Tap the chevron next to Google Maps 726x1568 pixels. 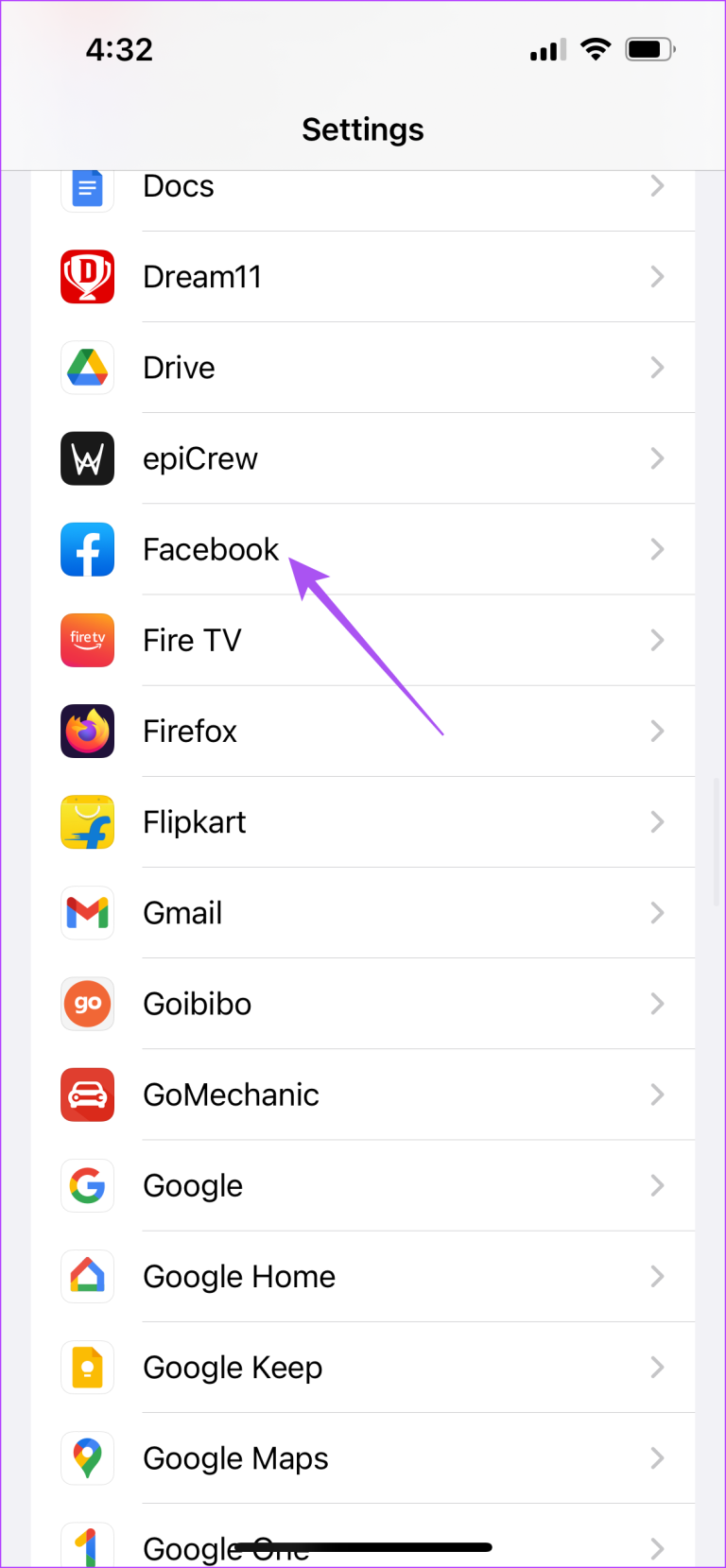pyautogui.click(x=657, y=1457)
